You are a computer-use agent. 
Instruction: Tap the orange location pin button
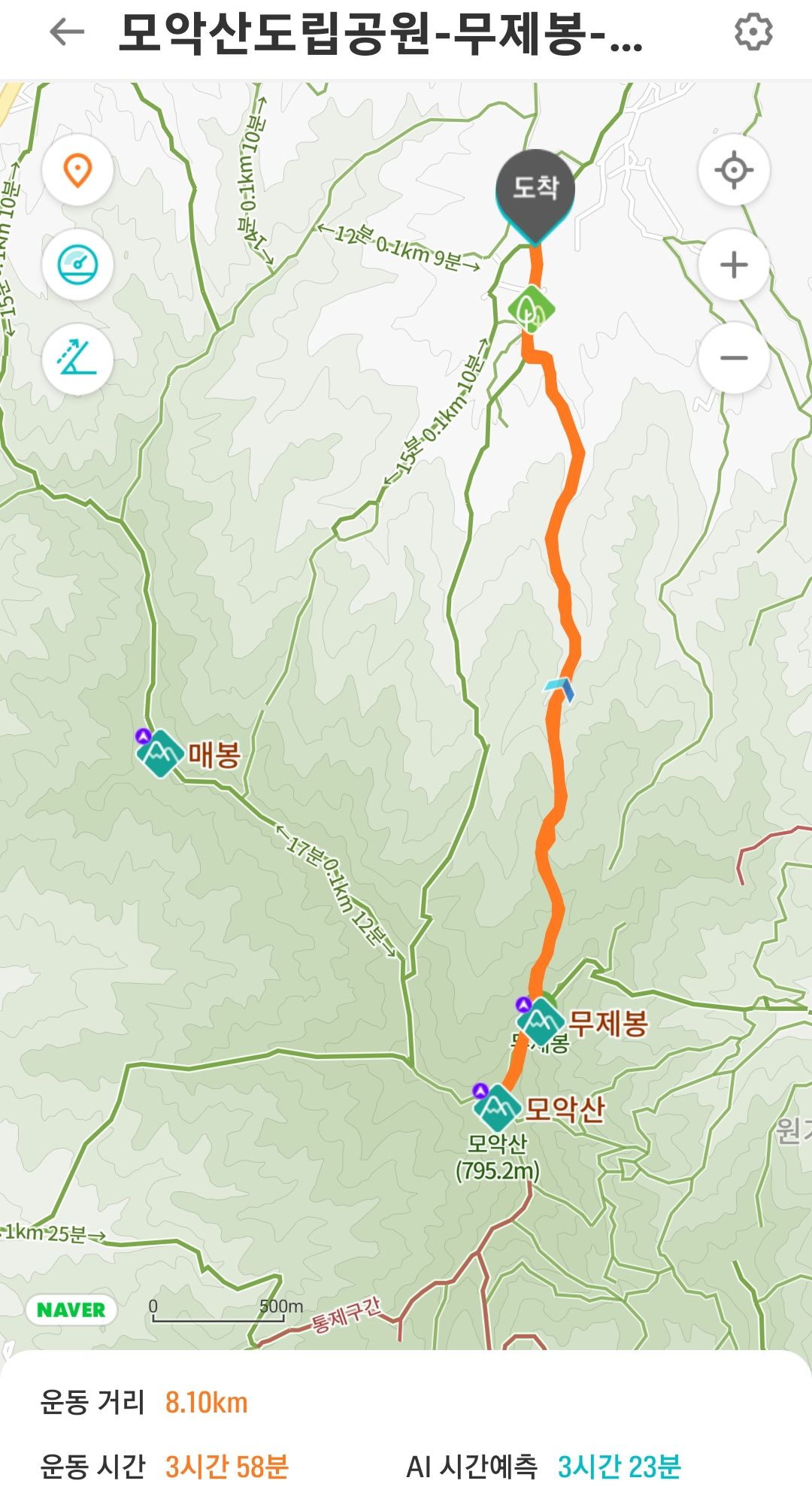pos(77,170)
